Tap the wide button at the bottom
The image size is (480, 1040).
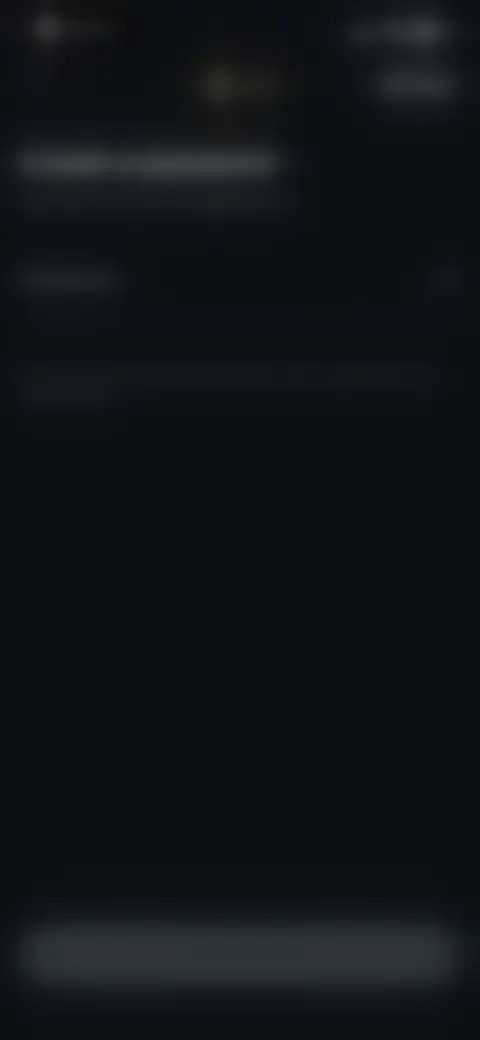(239, 953)
